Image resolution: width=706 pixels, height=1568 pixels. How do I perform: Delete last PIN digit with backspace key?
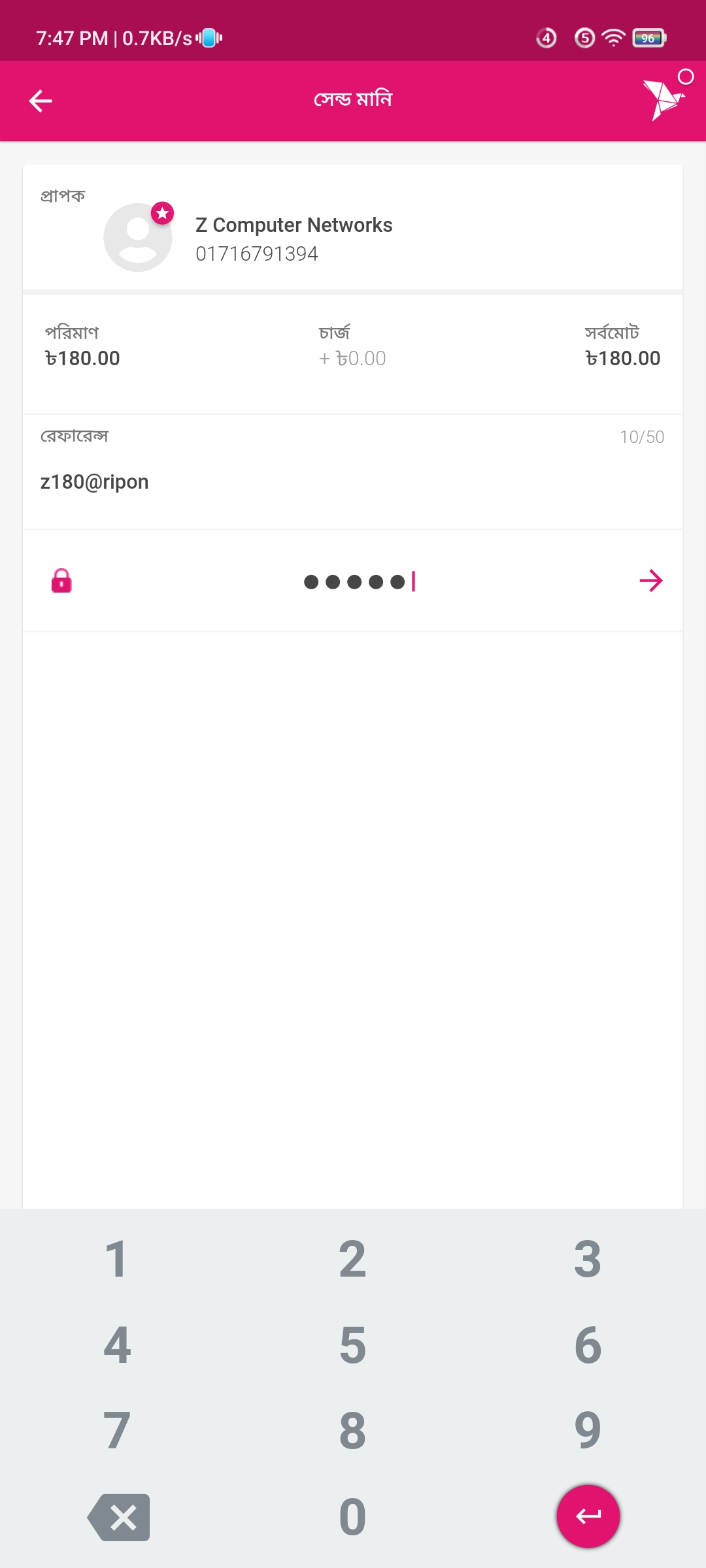click(x=119, y=1517)
